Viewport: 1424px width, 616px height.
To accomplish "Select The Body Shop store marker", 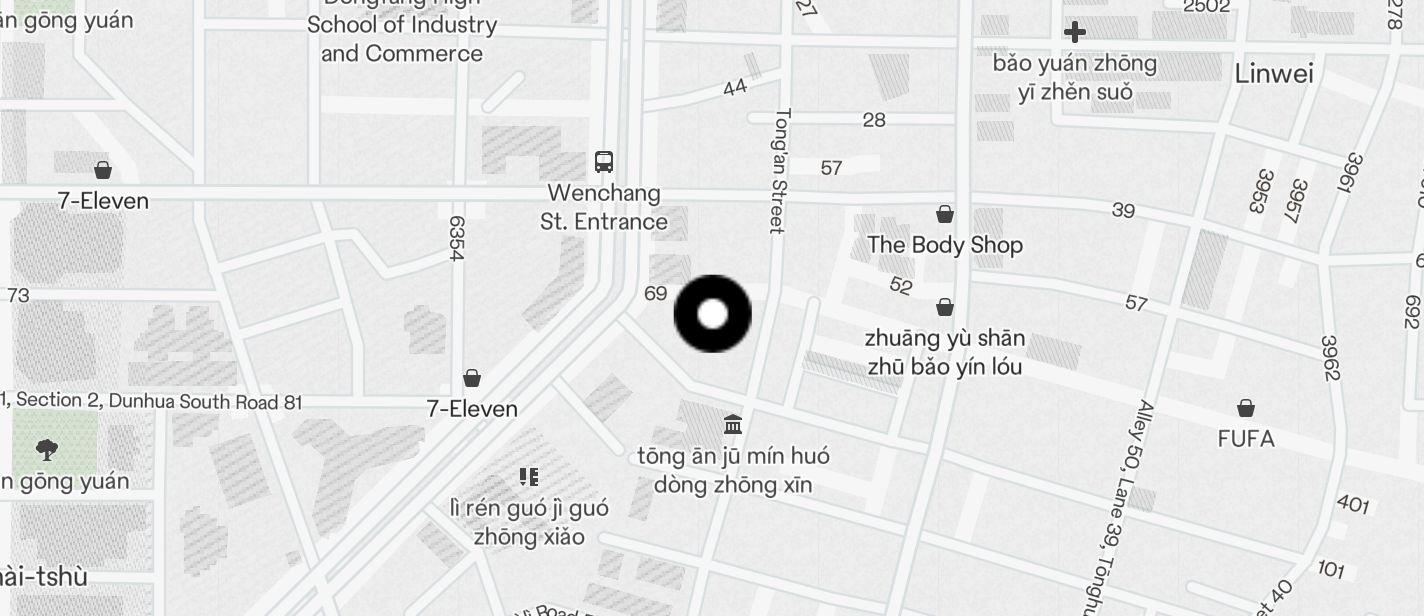I will (944, 214).
